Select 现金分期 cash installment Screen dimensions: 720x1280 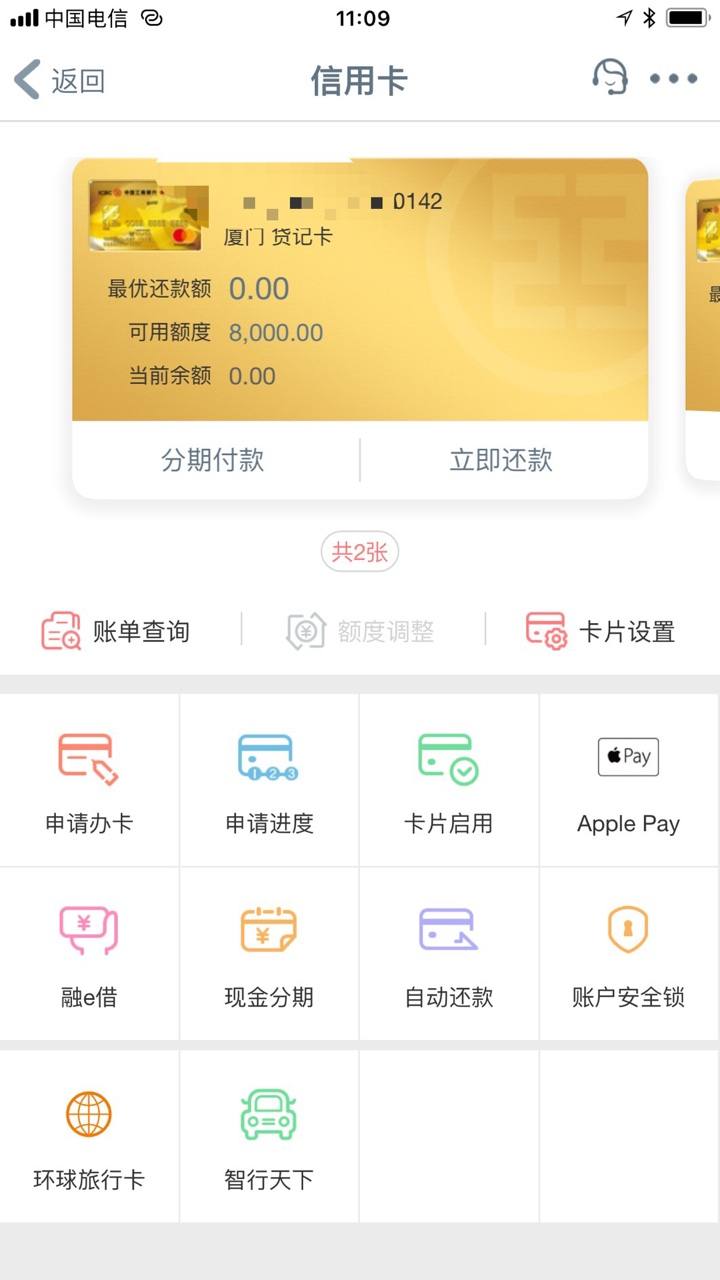coord(269,955)
